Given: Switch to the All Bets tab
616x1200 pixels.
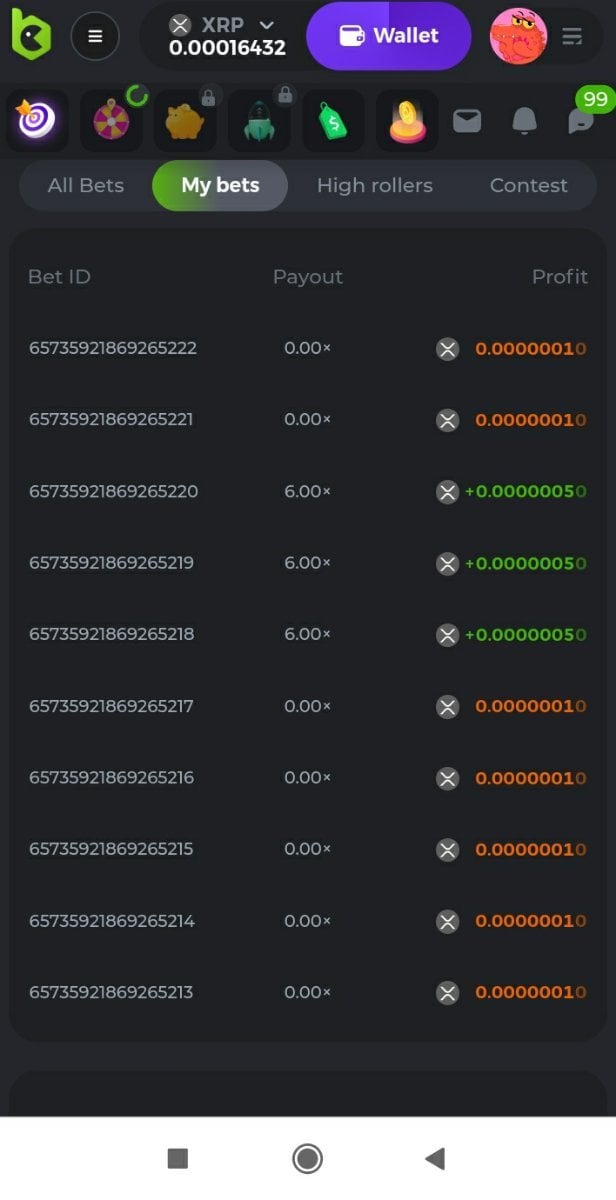Looking at the screenshot, I should point(86,185).
